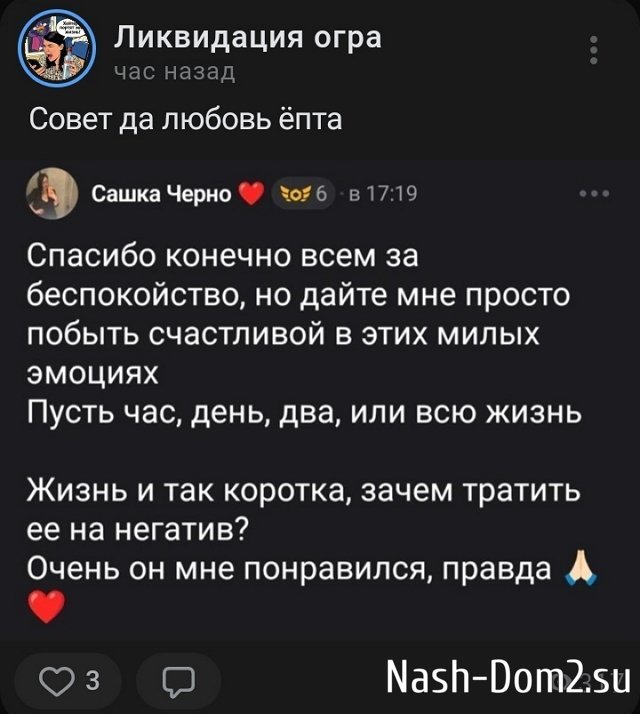
Task: View the profile of Сашка Черно
Action: coord(160,194)
